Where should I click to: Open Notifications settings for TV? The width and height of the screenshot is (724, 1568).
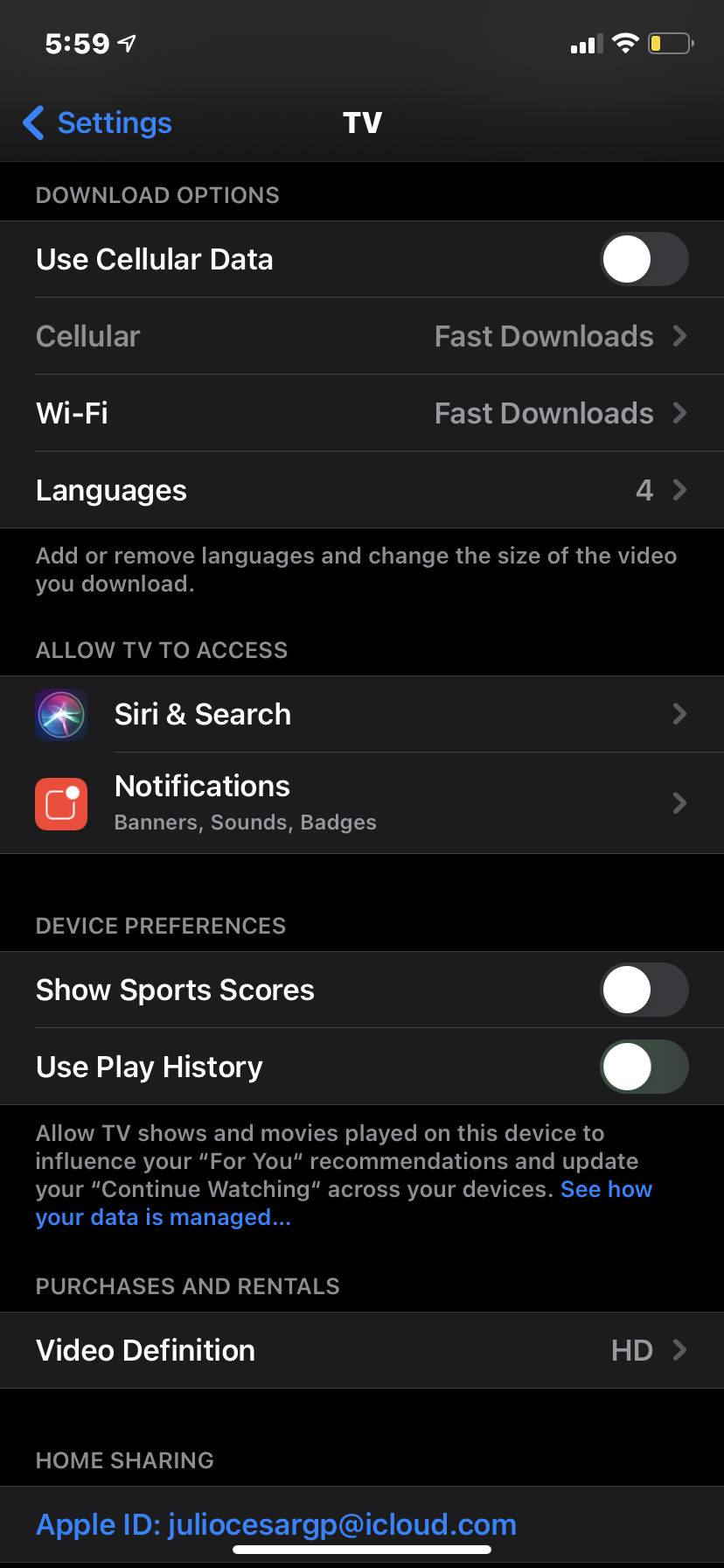[x=362, y=803]
